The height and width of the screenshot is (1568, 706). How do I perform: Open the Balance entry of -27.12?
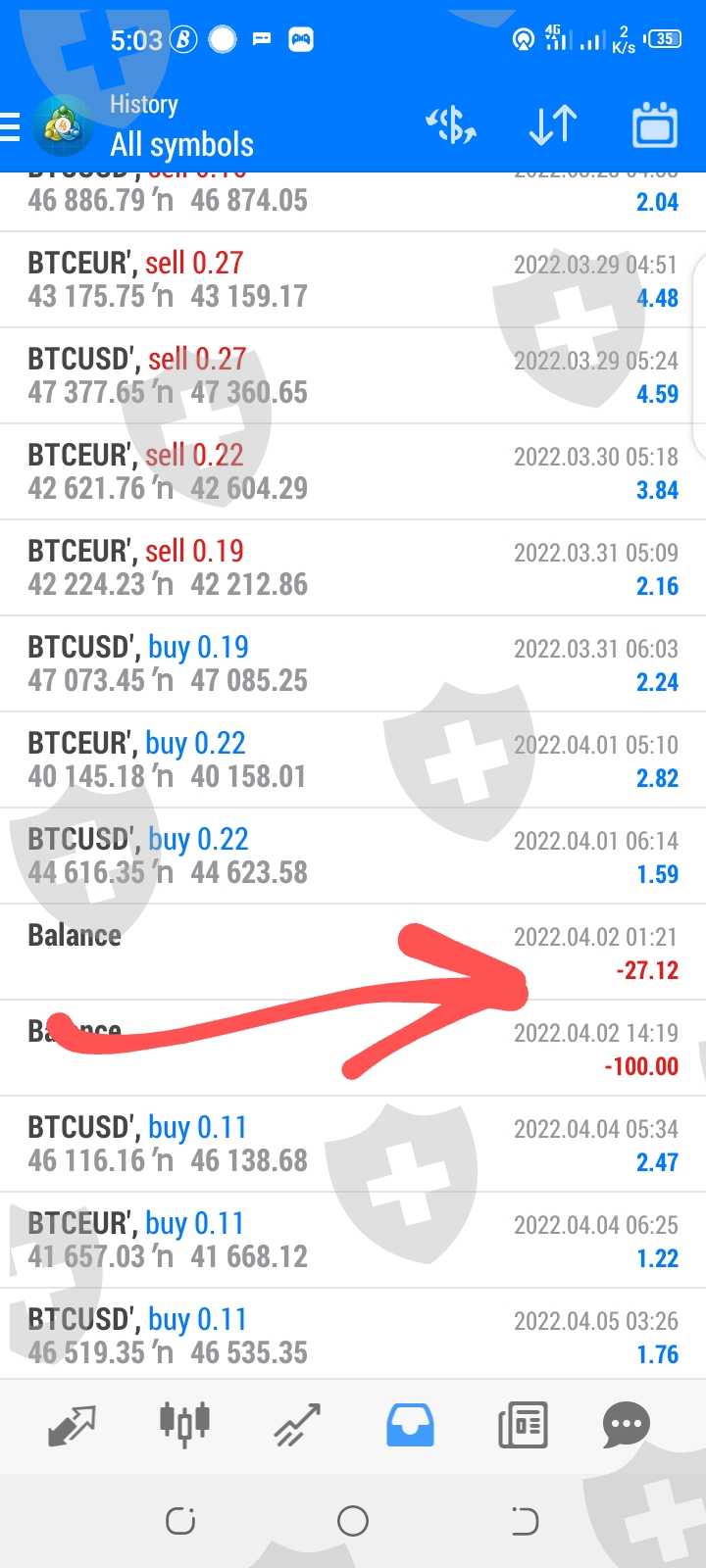(x=353, y=952)
